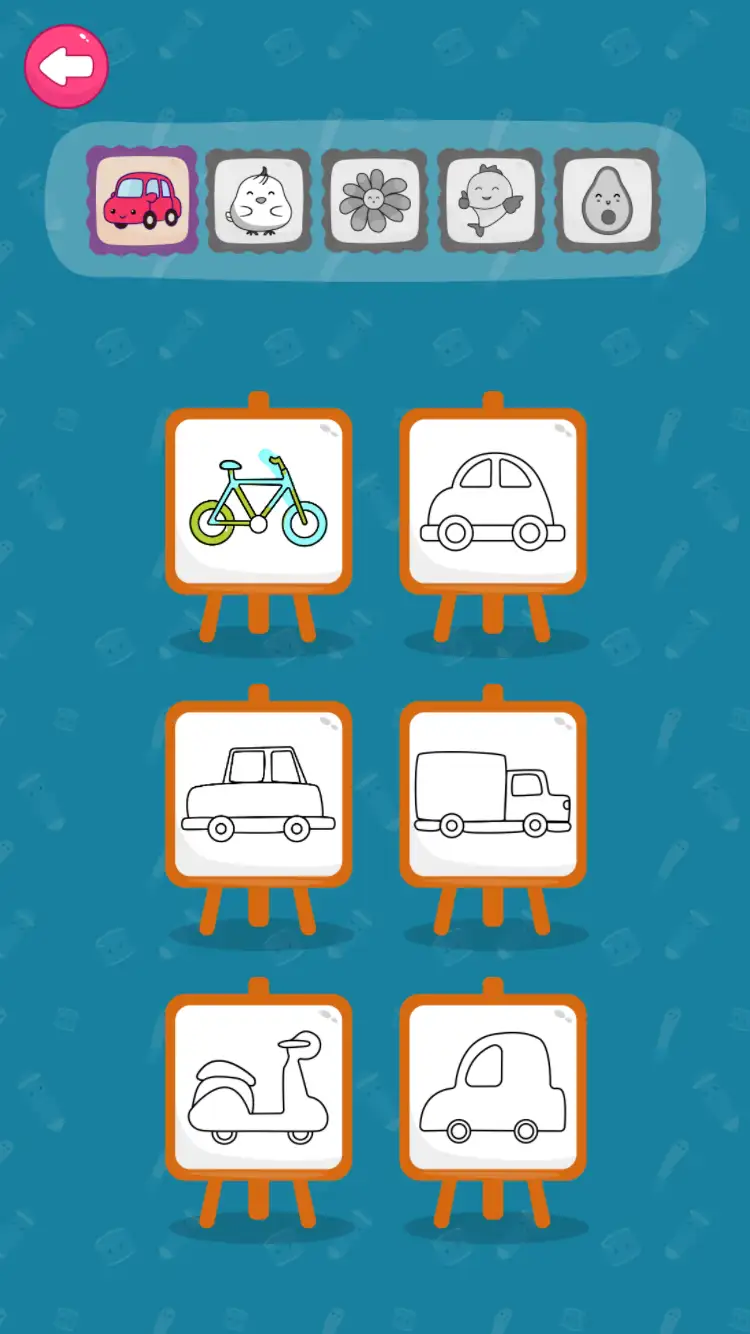Switch to the fish category

click(490, 200)
